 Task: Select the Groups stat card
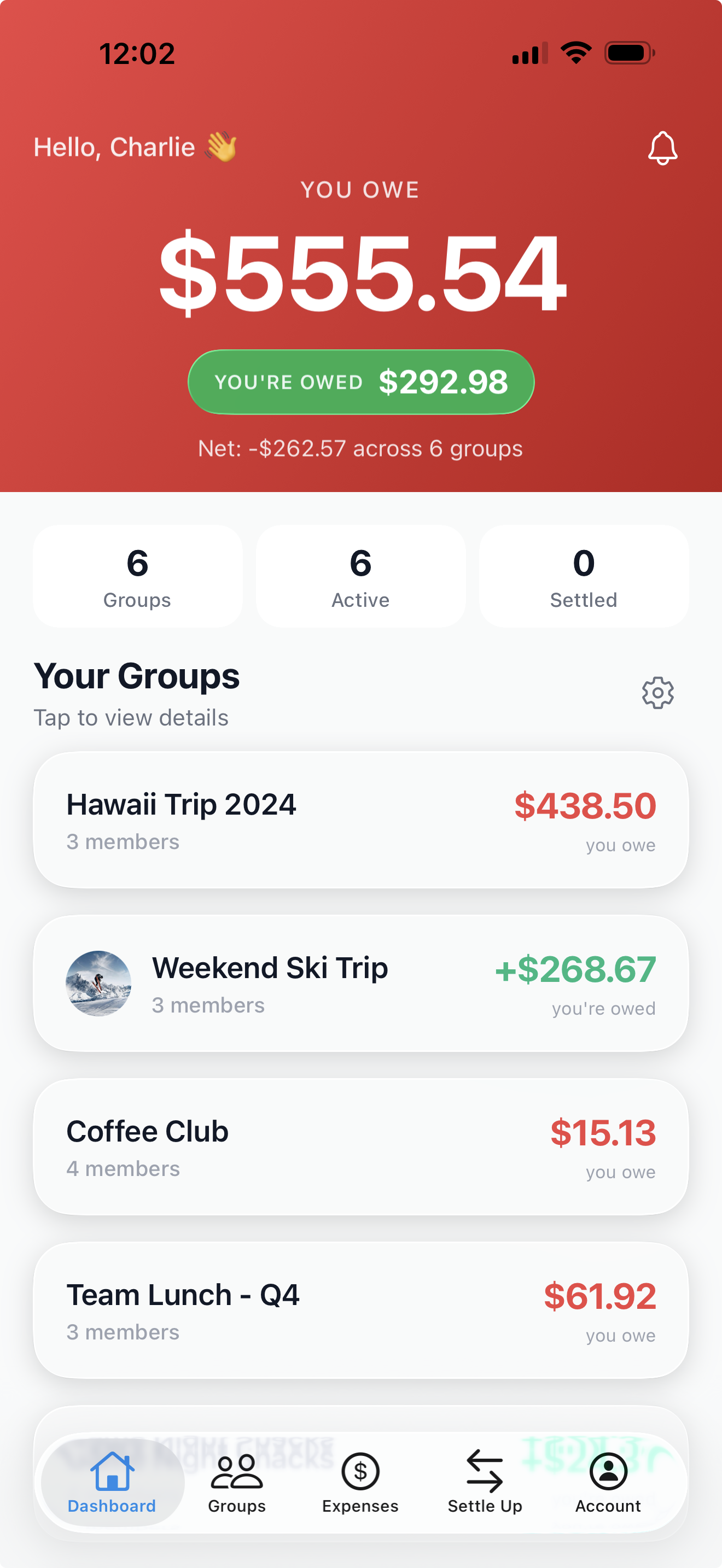pyautogui.click(x=138, y=576)
